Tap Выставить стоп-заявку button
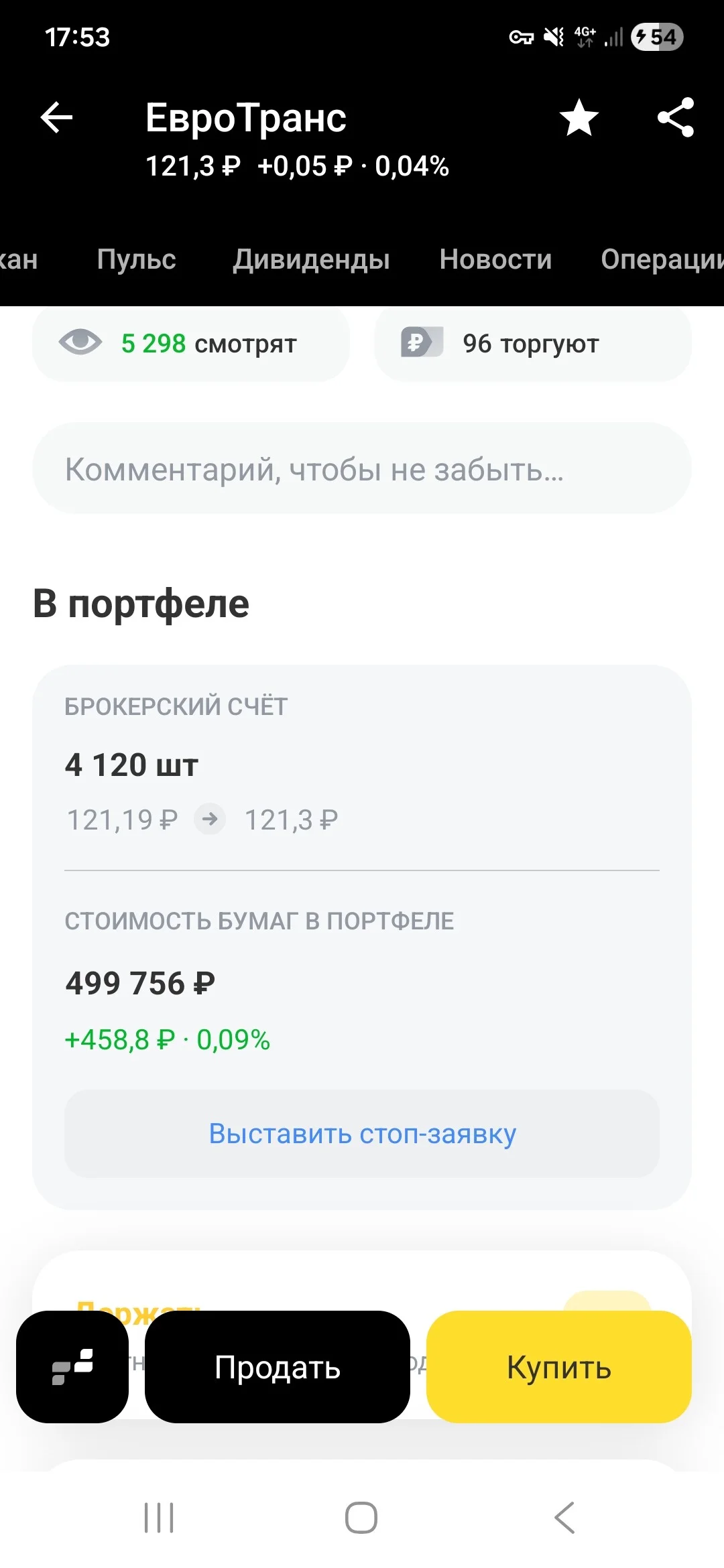Image resolution: width=724 pixels, height=1568 pixels. [362, 1134]
